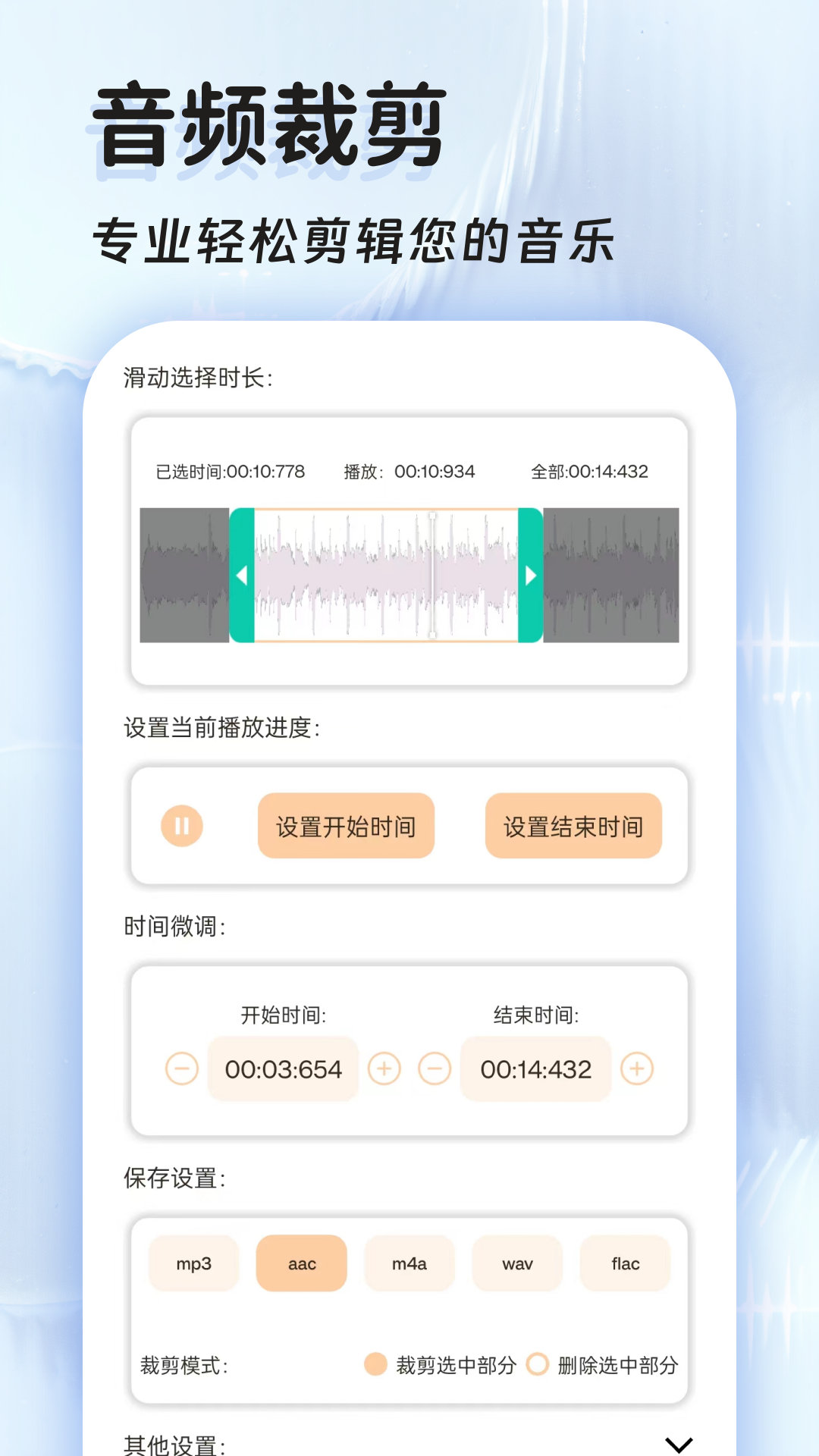Select the wav format tab
The height and width of the screenshot is (1456, 819).
coord(516,1262)
